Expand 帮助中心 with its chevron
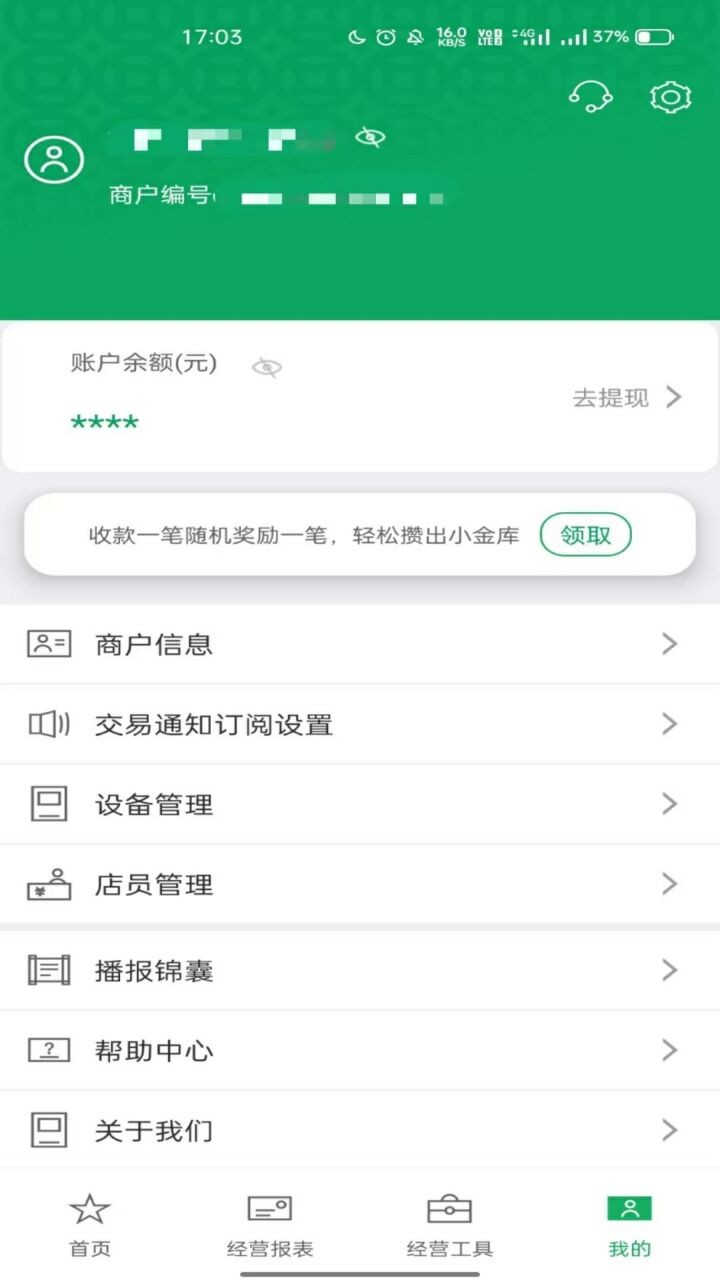This screenshot has height=1280, width=720. point(670,1050)
